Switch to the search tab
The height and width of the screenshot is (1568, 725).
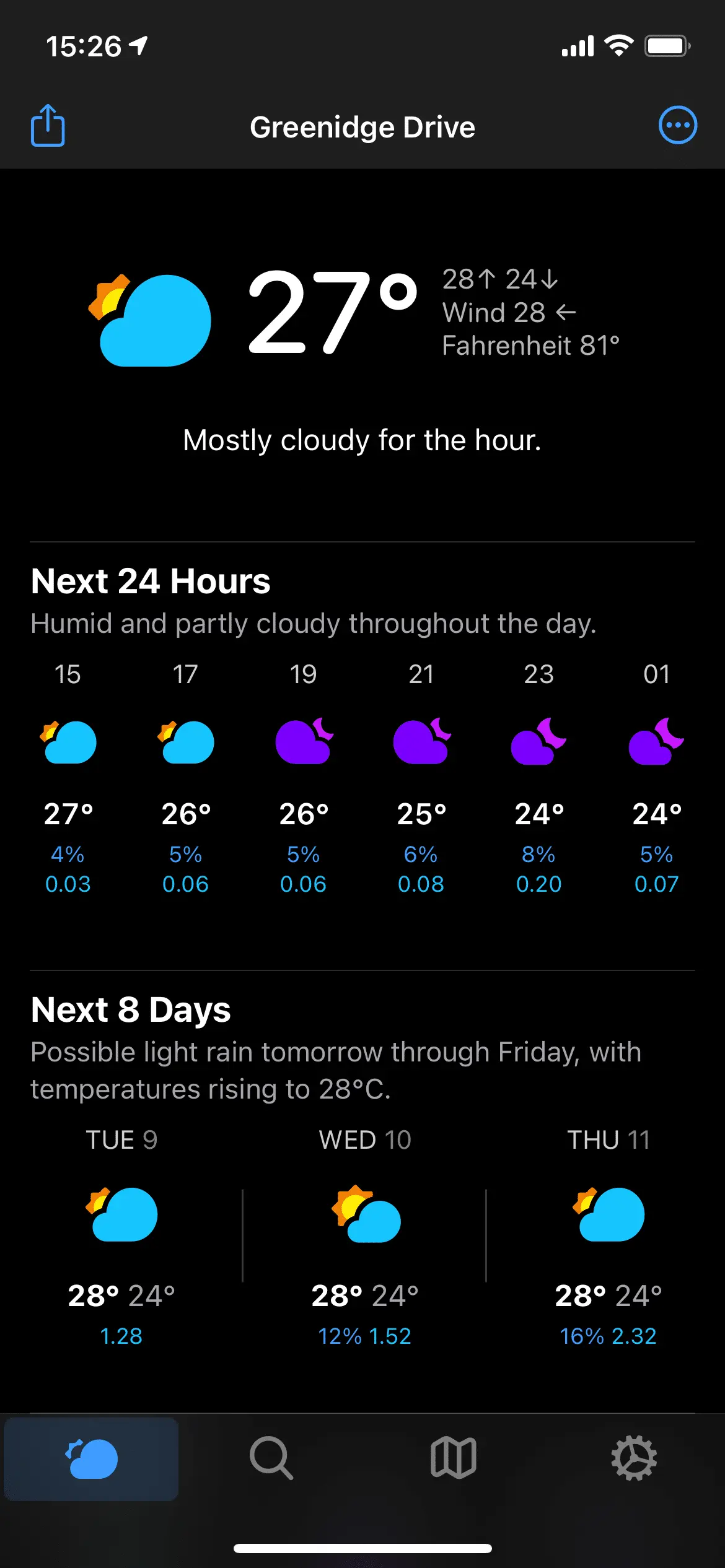(271, 1458)
